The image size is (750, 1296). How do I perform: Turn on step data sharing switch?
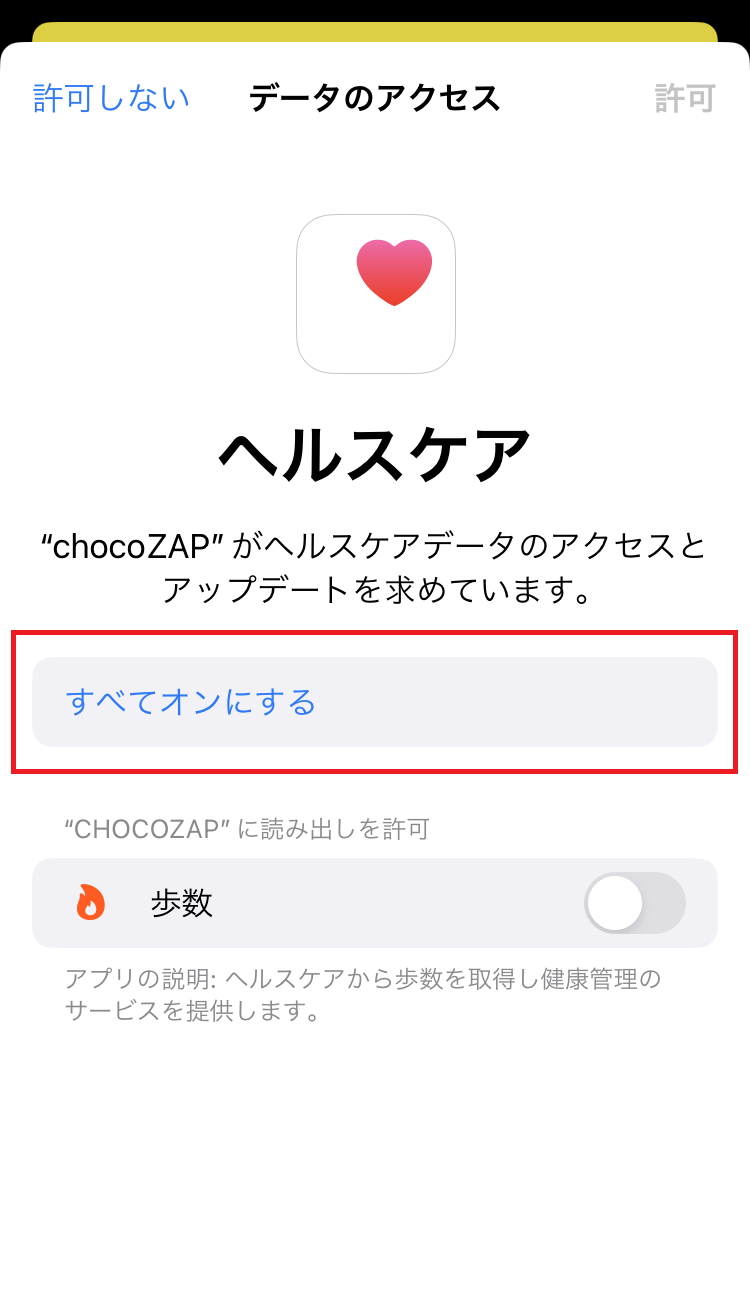click(x=635, y=902)
